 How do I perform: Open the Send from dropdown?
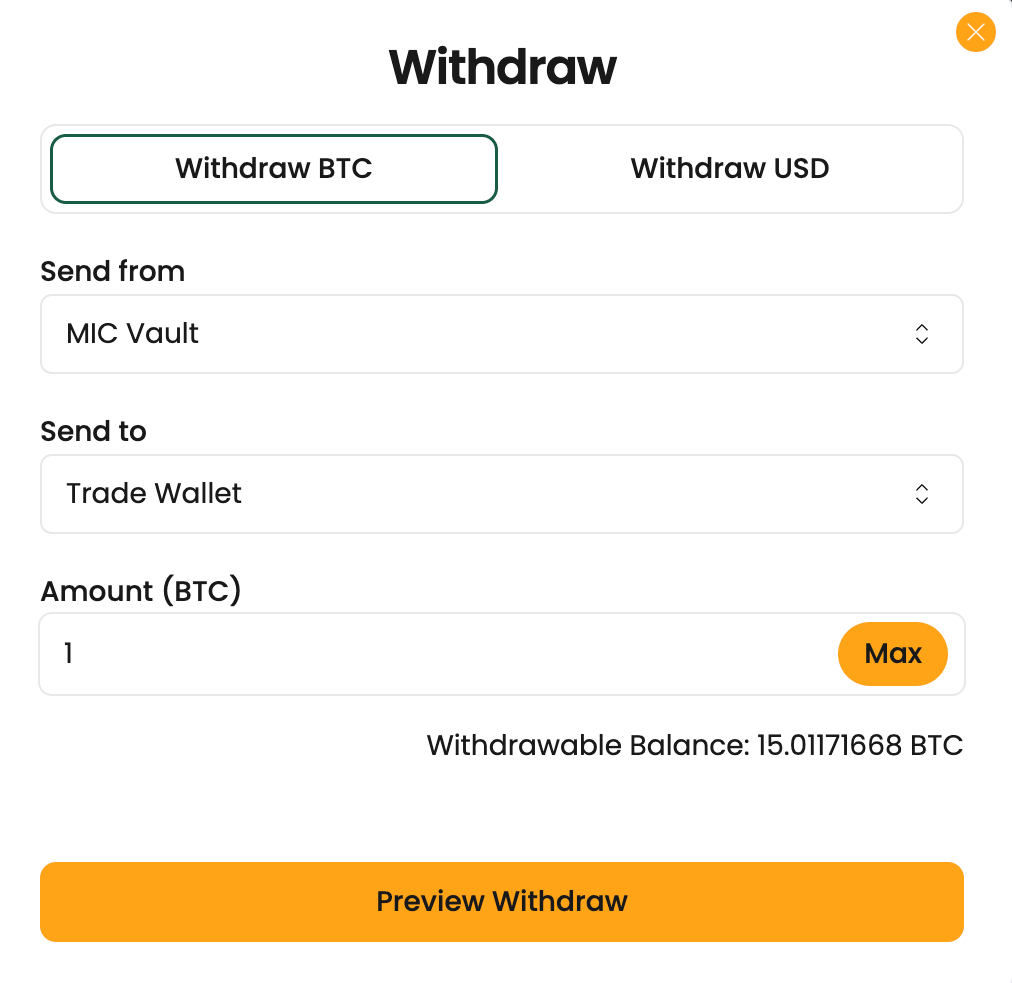pos(501,334)
